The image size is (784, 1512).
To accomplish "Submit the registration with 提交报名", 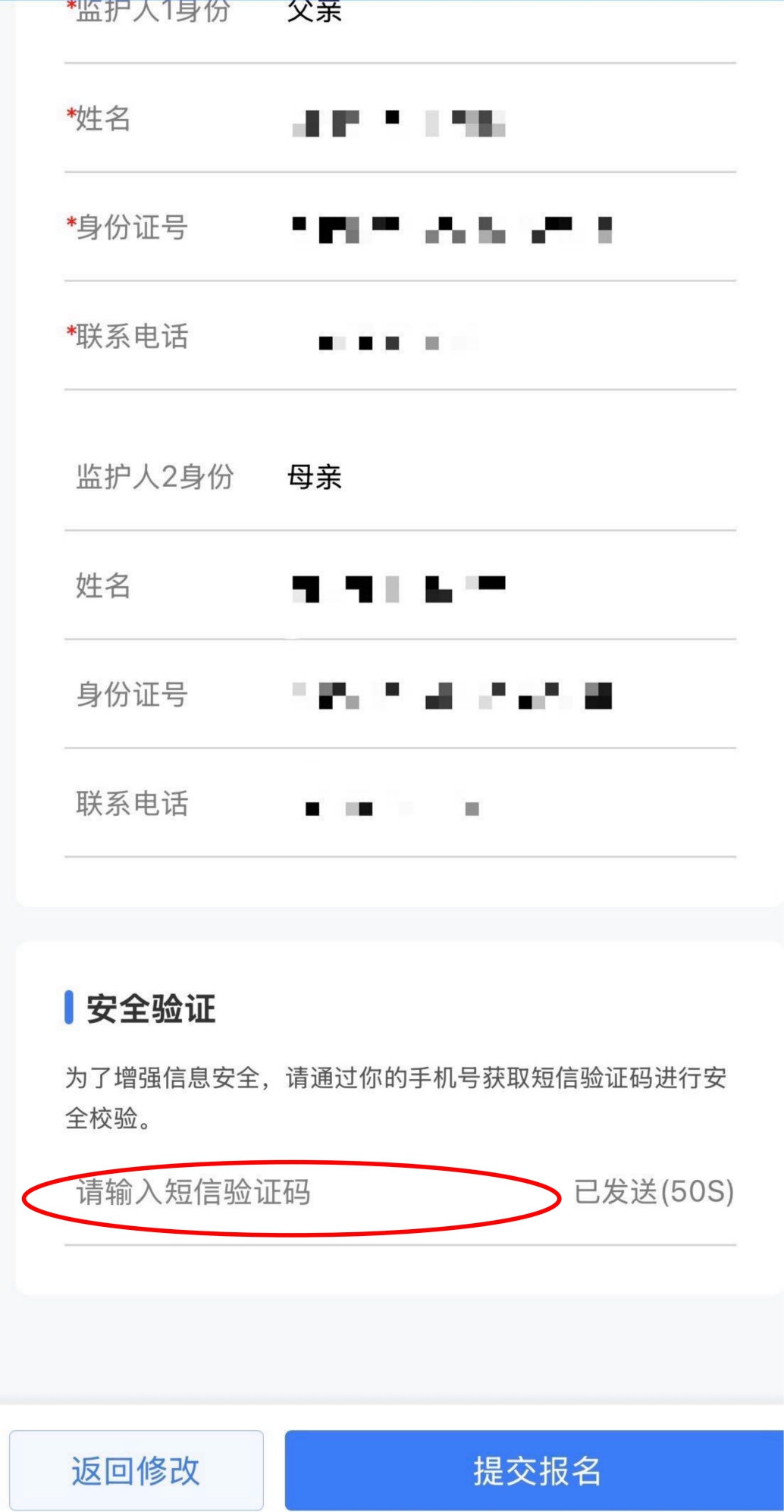I will [x=535, y=1470].
